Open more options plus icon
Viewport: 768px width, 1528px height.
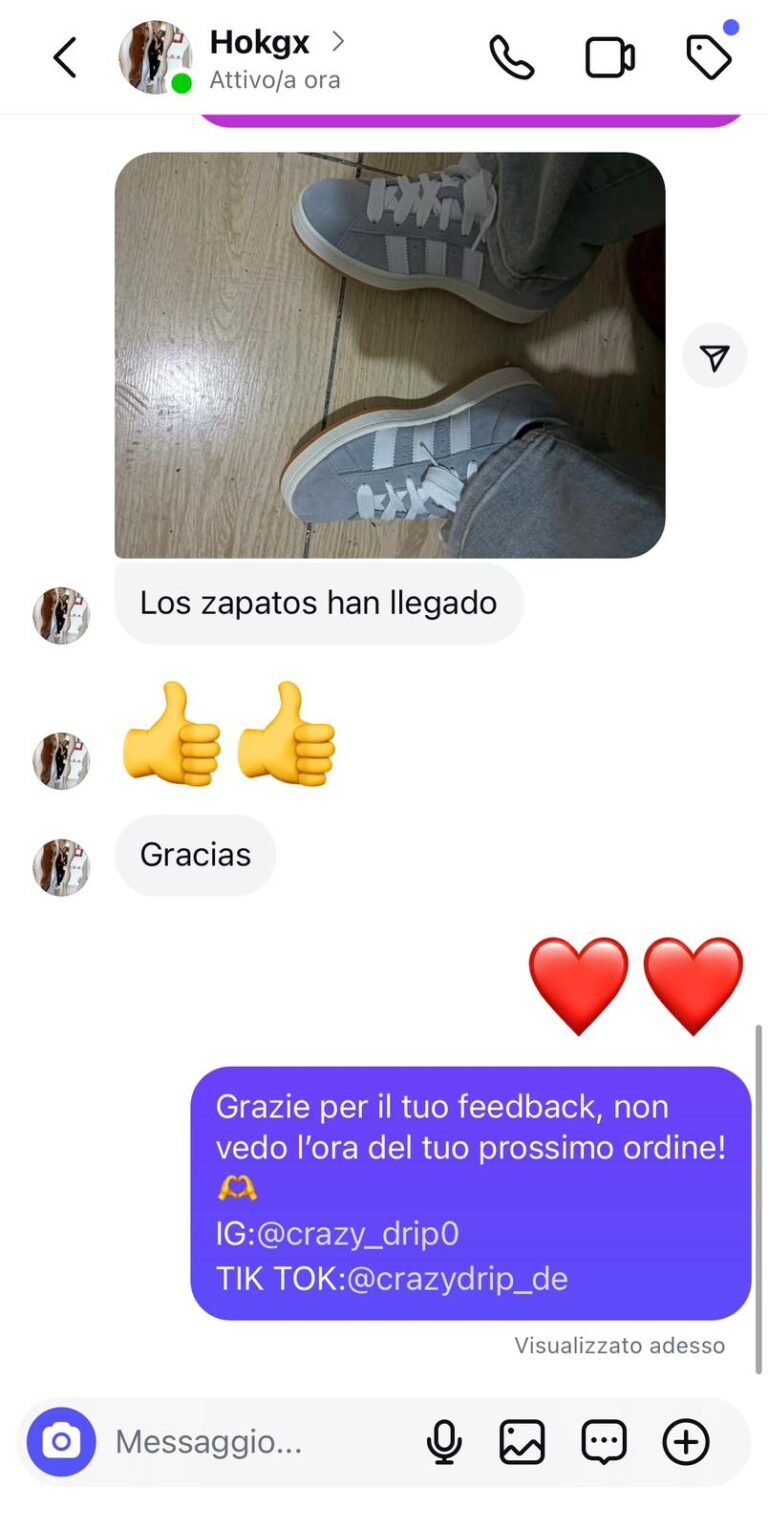686,1442
